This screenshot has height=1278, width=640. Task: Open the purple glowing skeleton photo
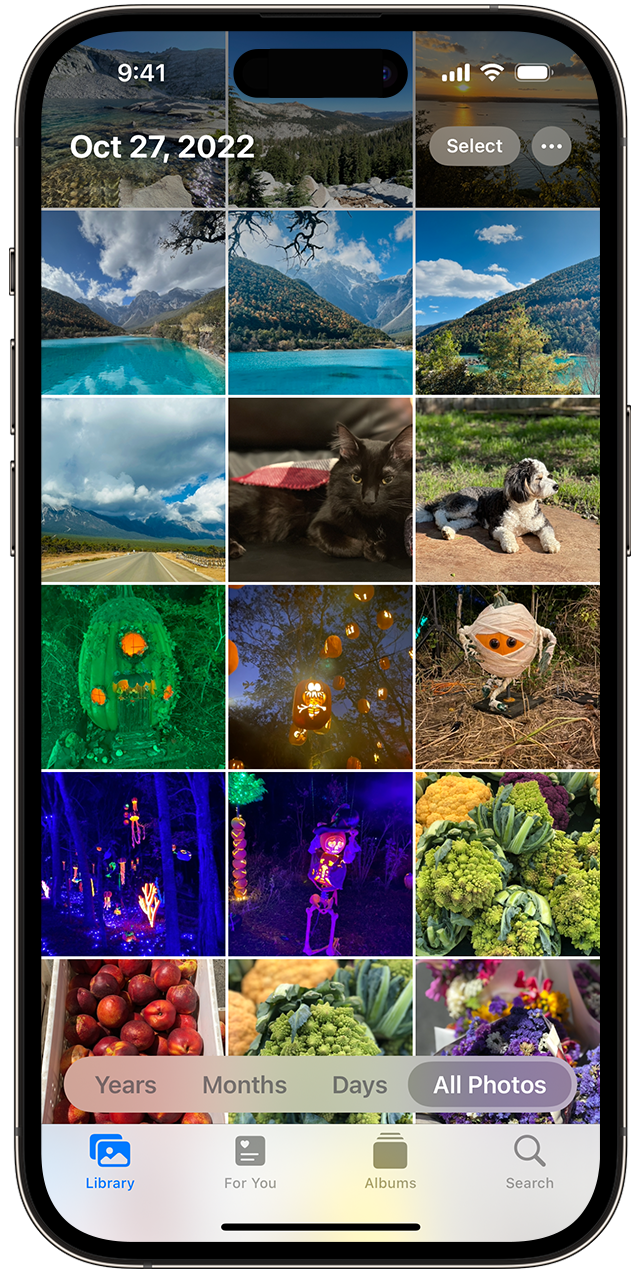click(320, 863)
